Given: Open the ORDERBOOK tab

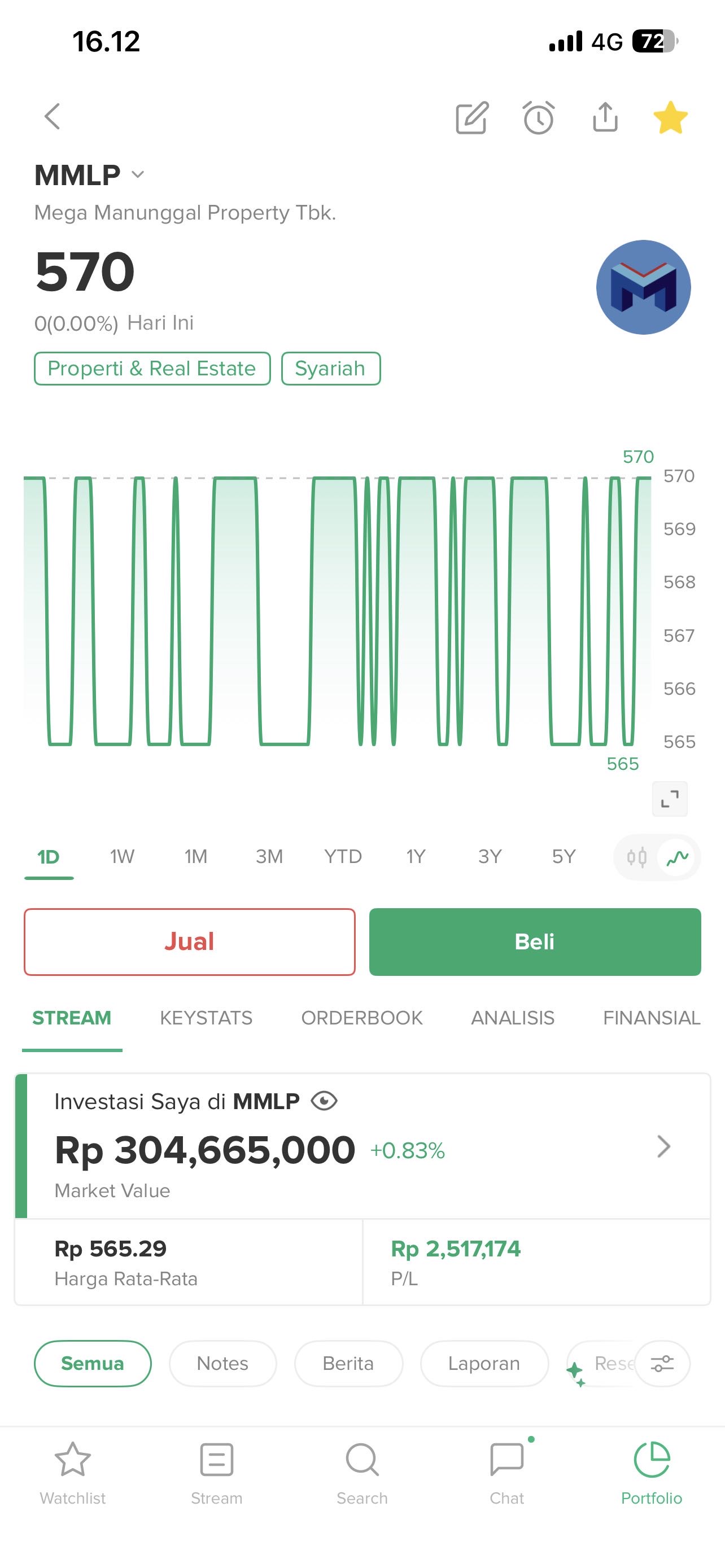Looking at the screenshot, I should 361,1018.
